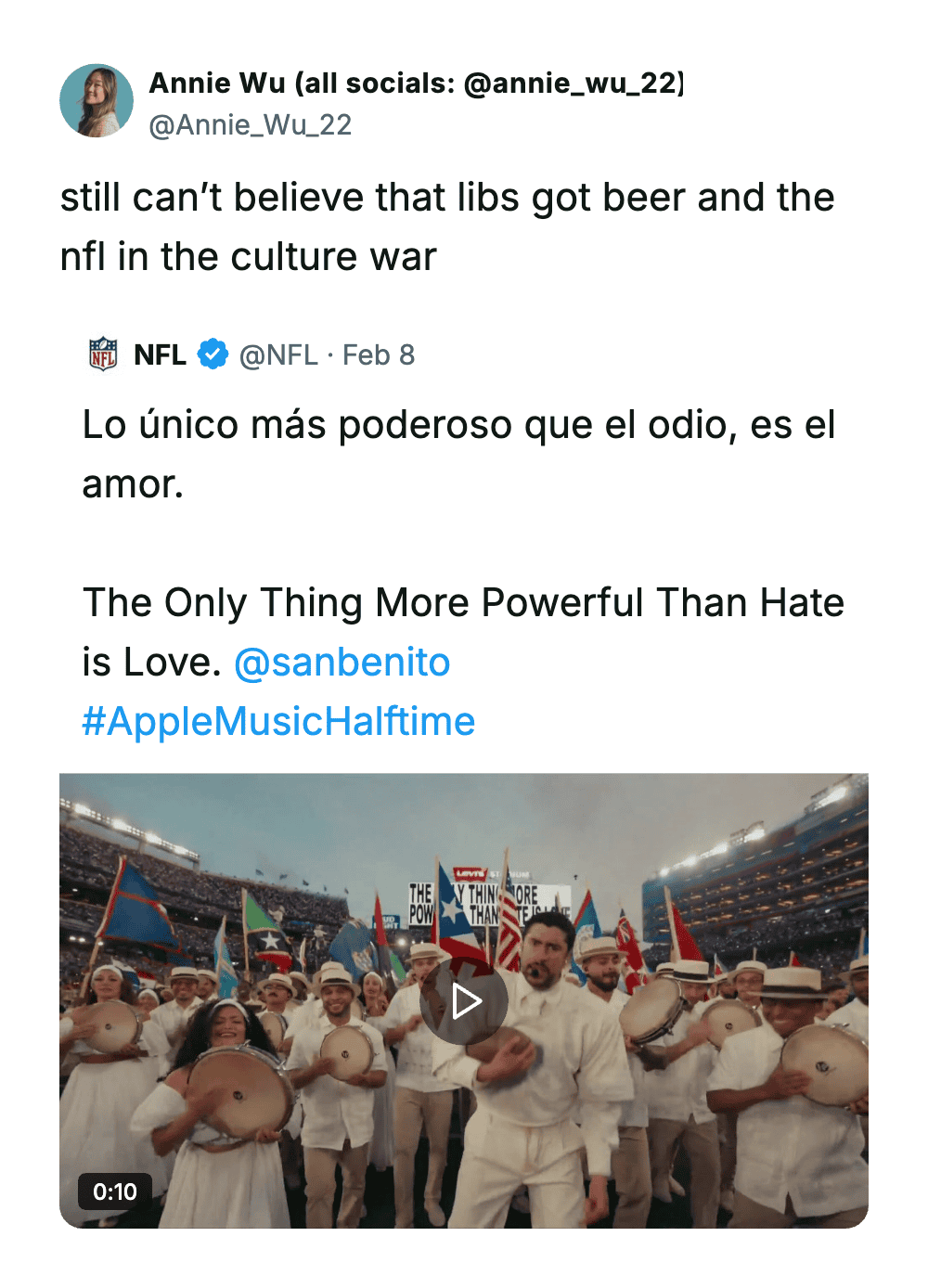Play the halftime show video

(464, 1001)
